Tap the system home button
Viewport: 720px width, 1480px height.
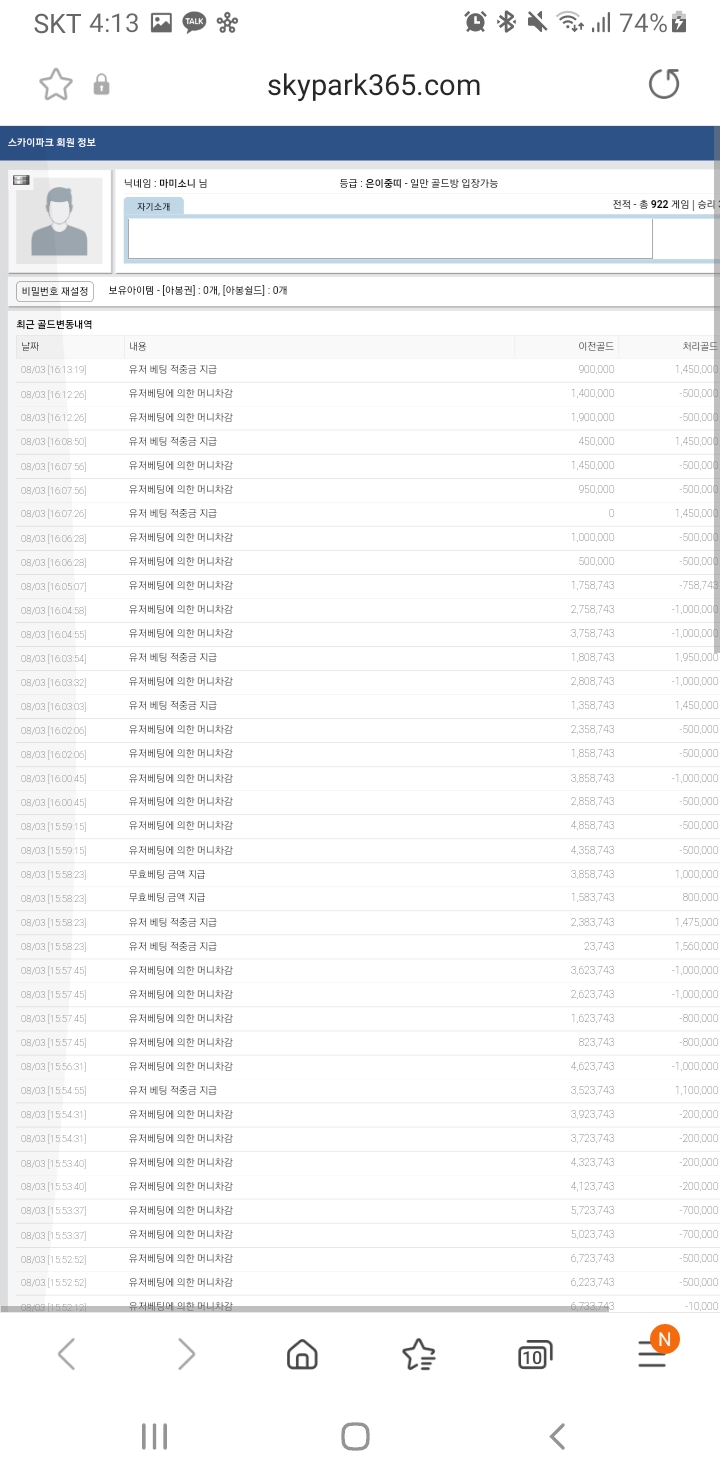coord(355,1436)
